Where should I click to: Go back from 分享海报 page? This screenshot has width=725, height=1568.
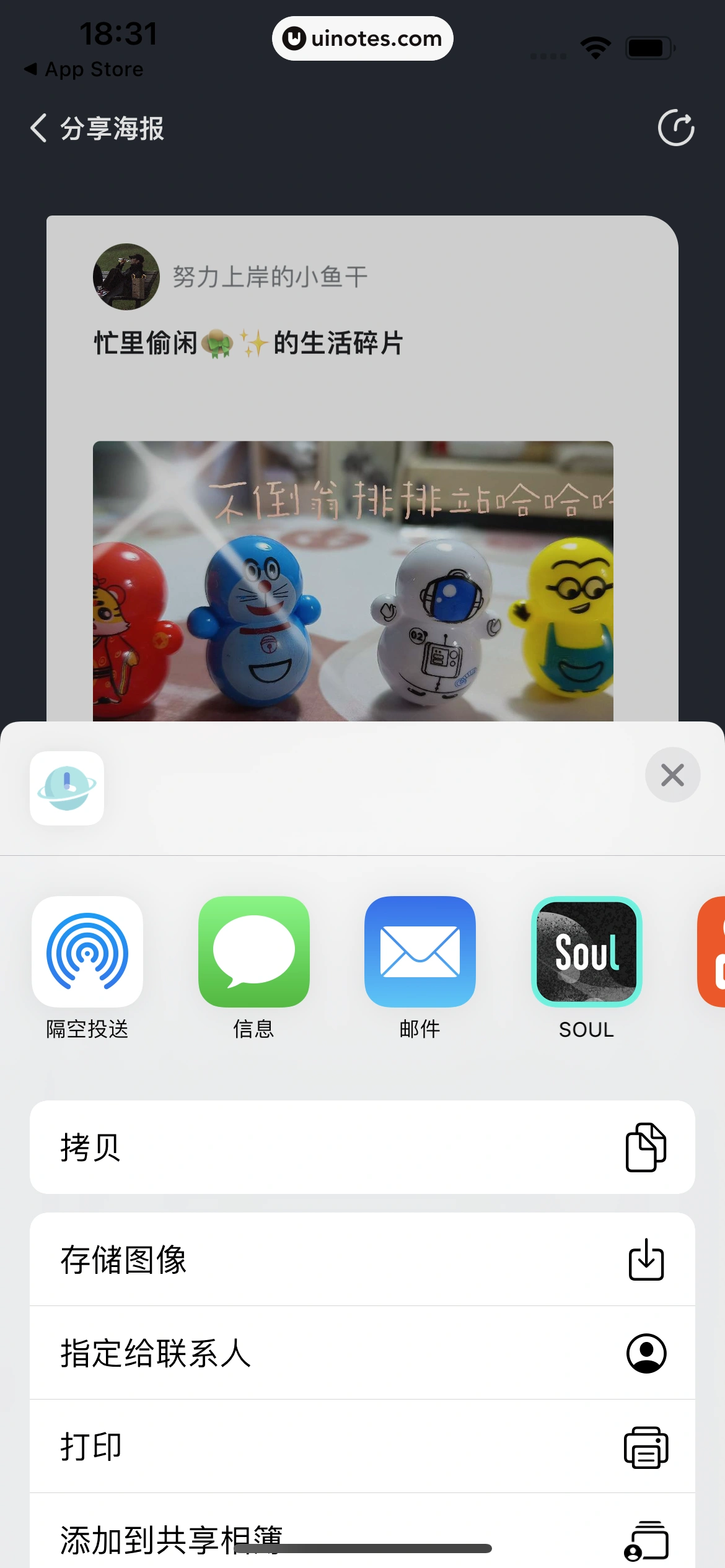point(38,128)
